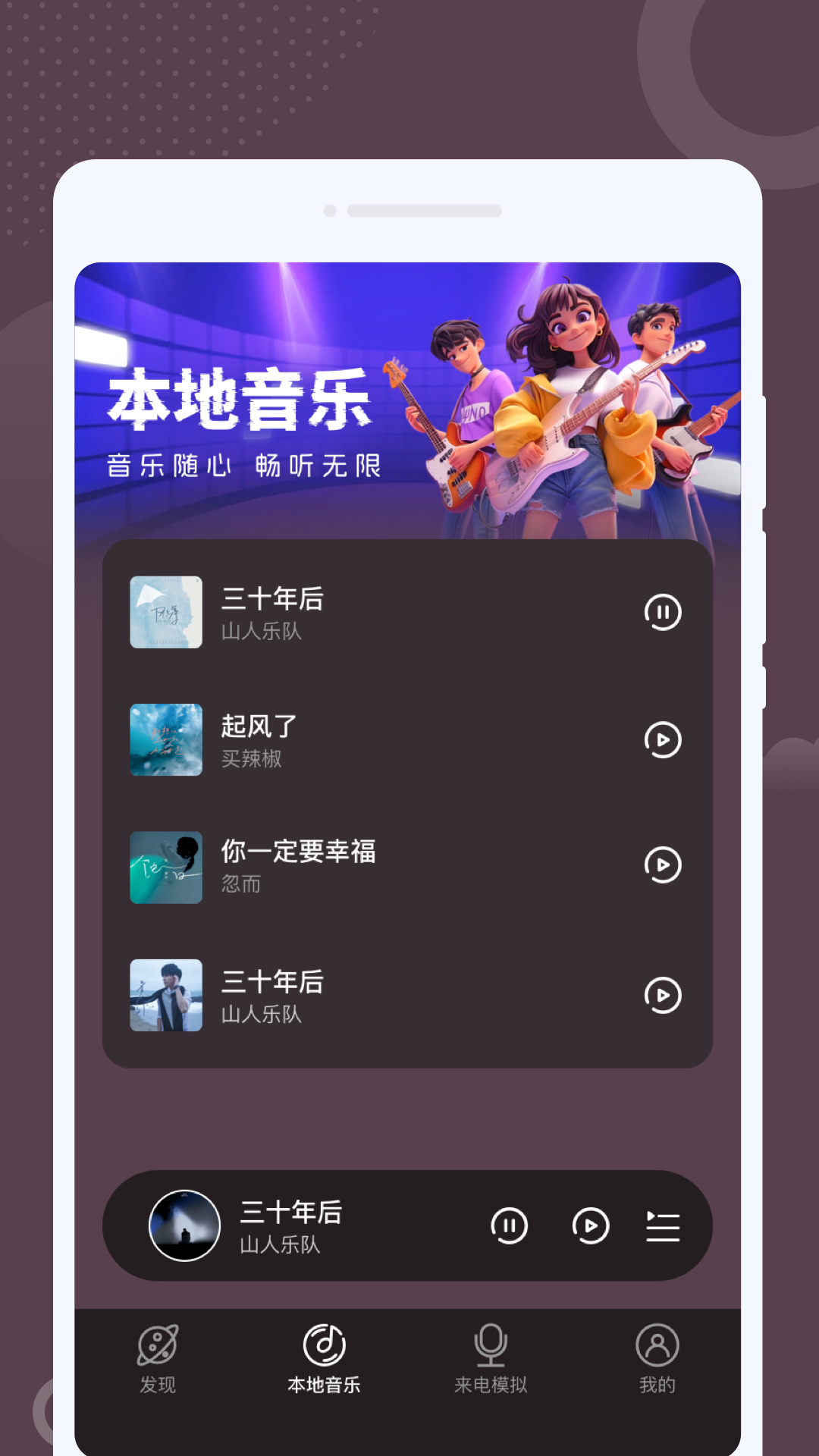Open the 起风了 album cover thumbnail

pos(165,741)
